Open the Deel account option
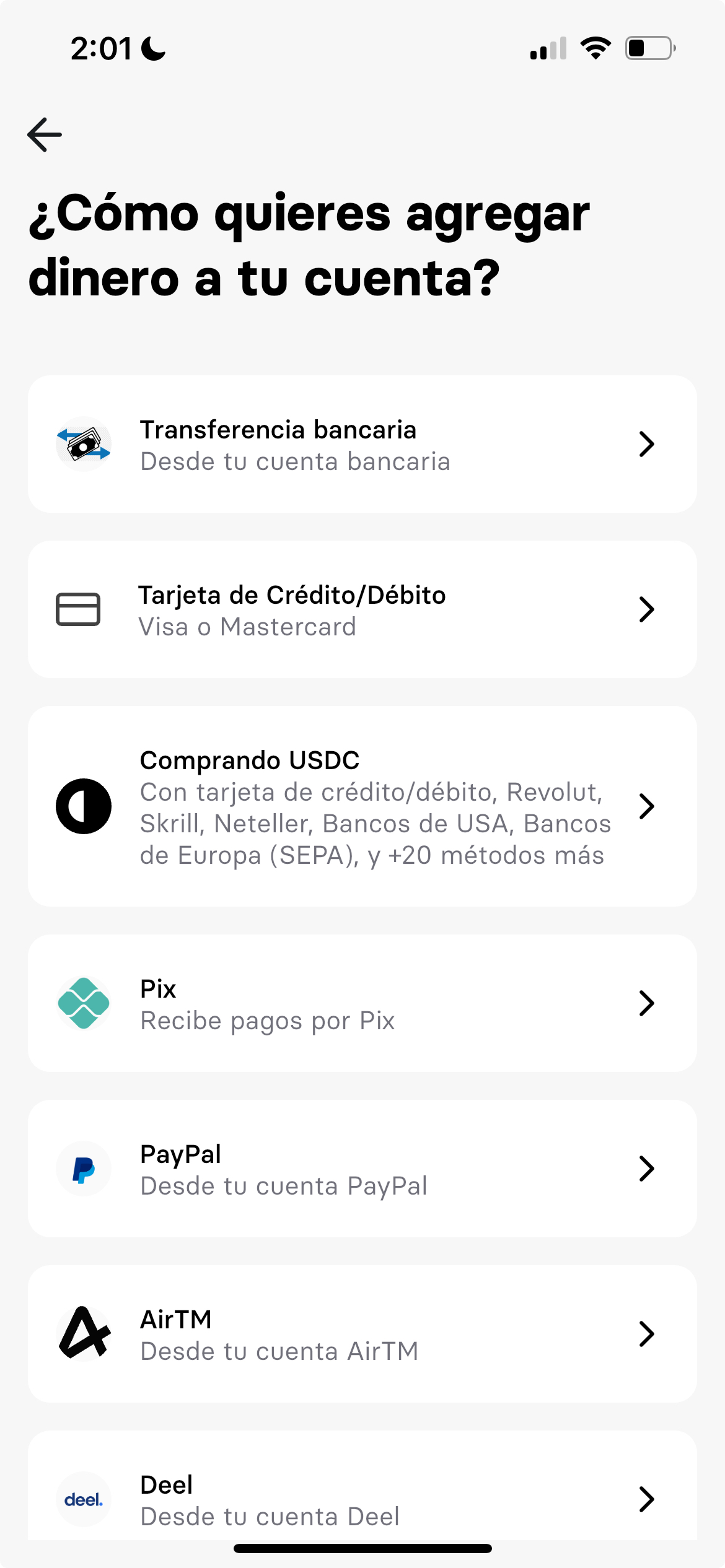The height and width of the screenshot is (1568, 725). tap(362, 1499)
